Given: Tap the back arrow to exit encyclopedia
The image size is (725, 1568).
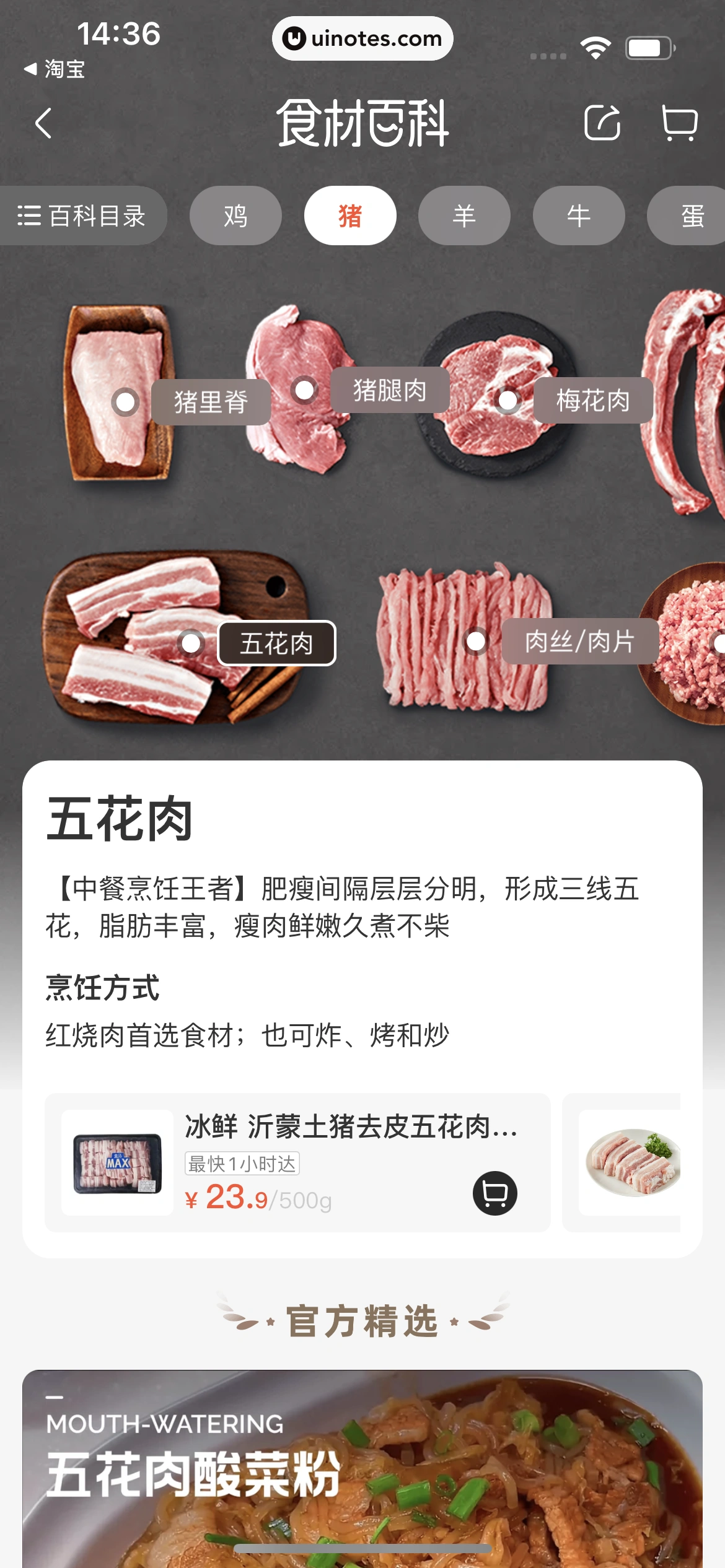Looking at the screenshot, I should pyautogui.click(x=42, y=124).
